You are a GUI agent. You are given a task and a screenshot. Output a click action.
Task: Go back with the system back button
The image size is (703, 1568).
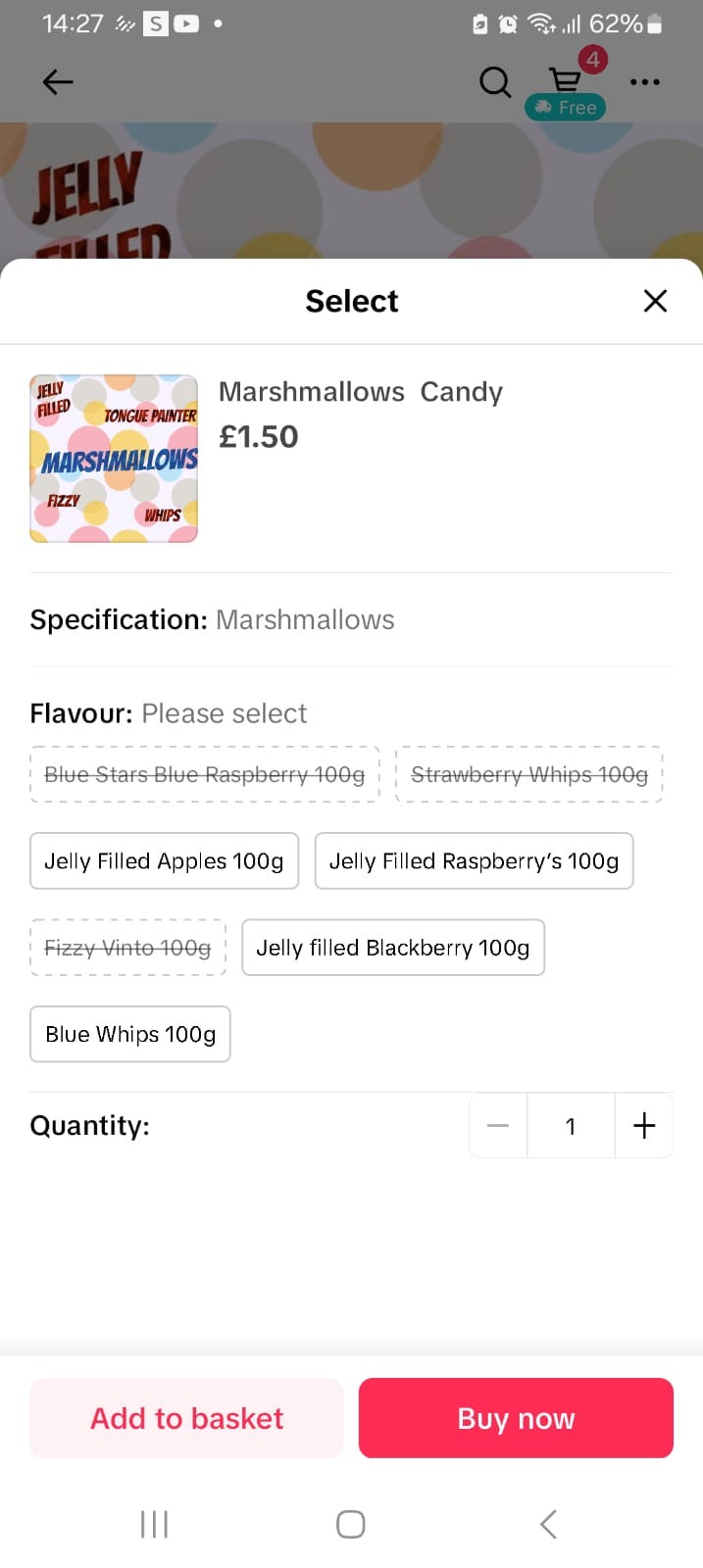coord(548,1524)
